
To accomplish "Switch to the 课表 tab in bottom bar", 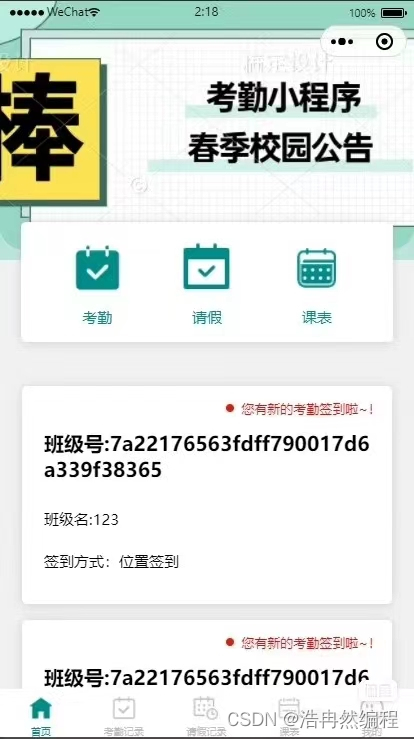I will [x=289, y=716].
